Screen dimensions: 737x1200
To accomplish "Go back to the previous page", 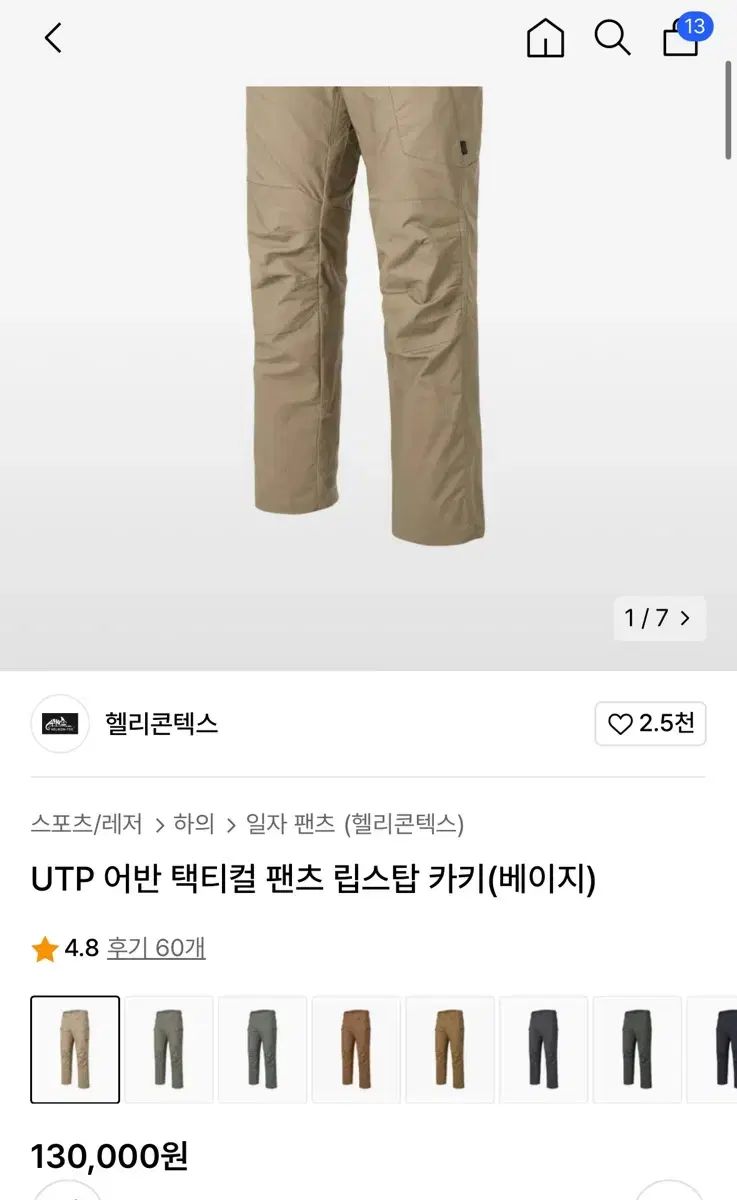I will click(53, 38).
